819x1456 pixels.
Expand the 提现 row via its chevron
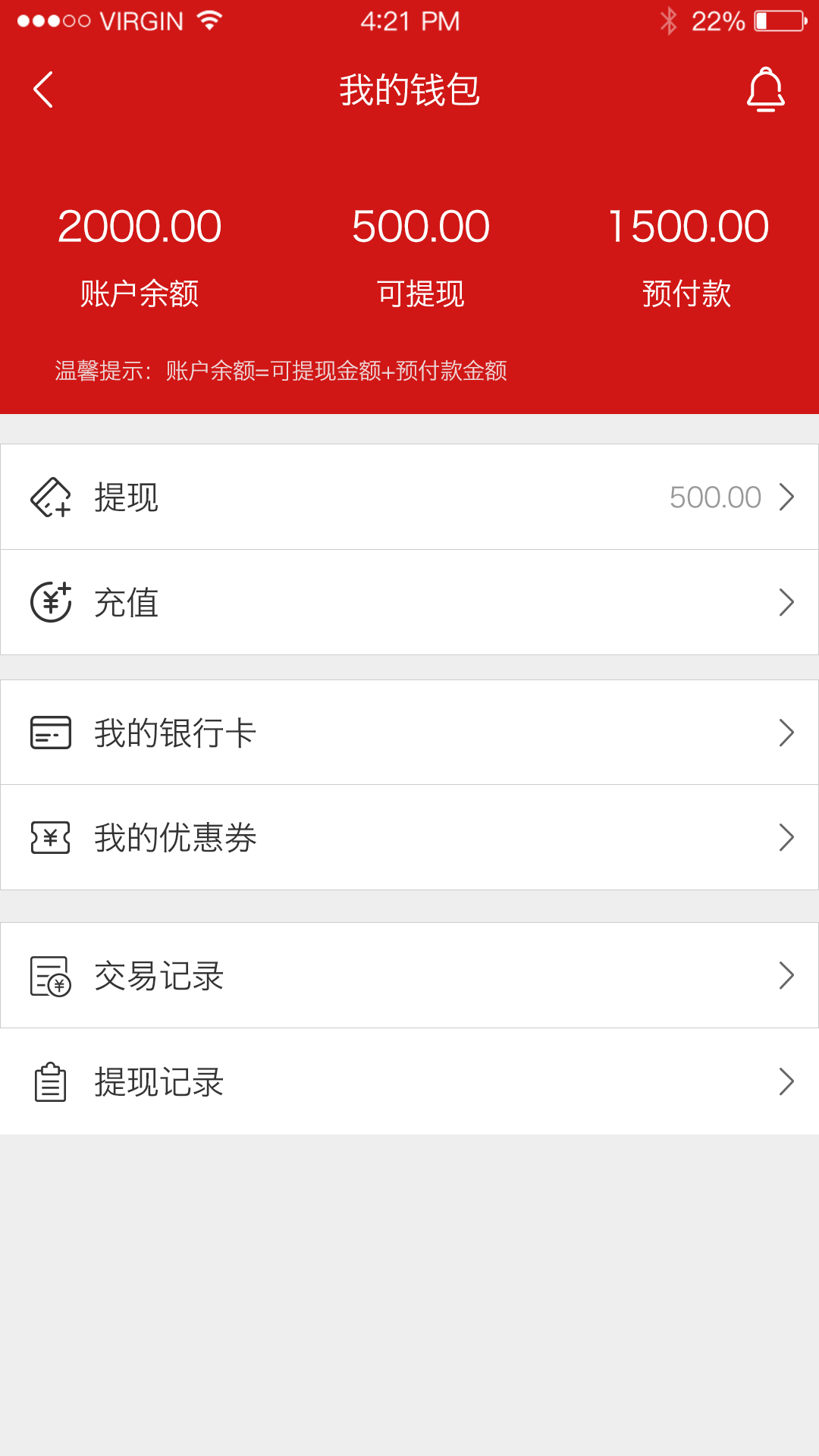coord(787,497)
